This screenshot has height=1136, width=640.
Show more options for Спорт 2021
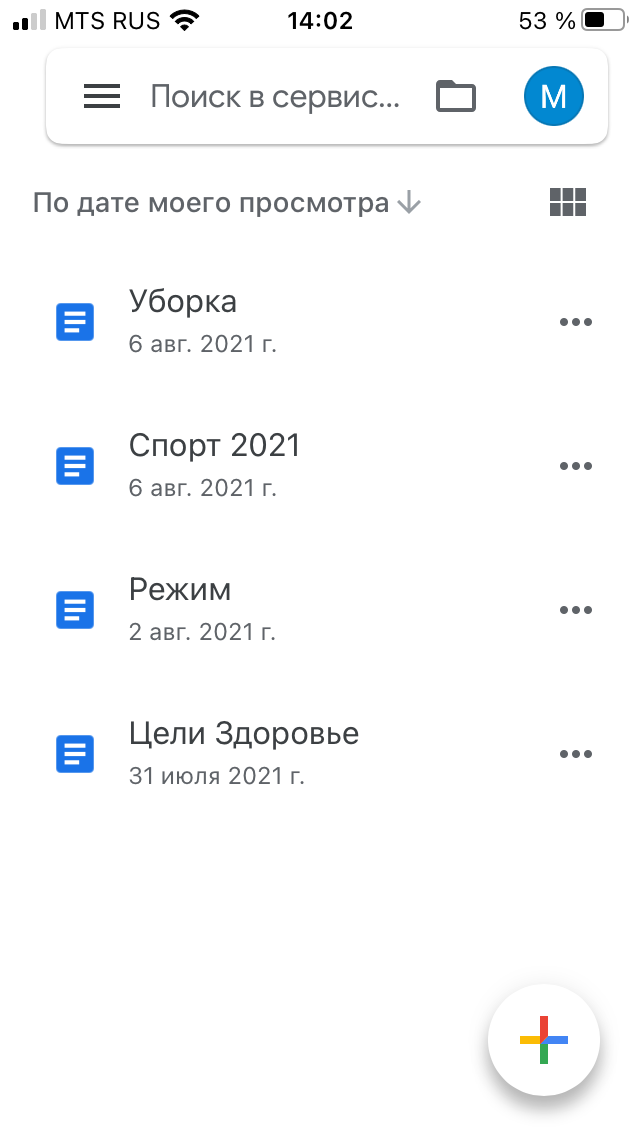(x=576, y=466)
